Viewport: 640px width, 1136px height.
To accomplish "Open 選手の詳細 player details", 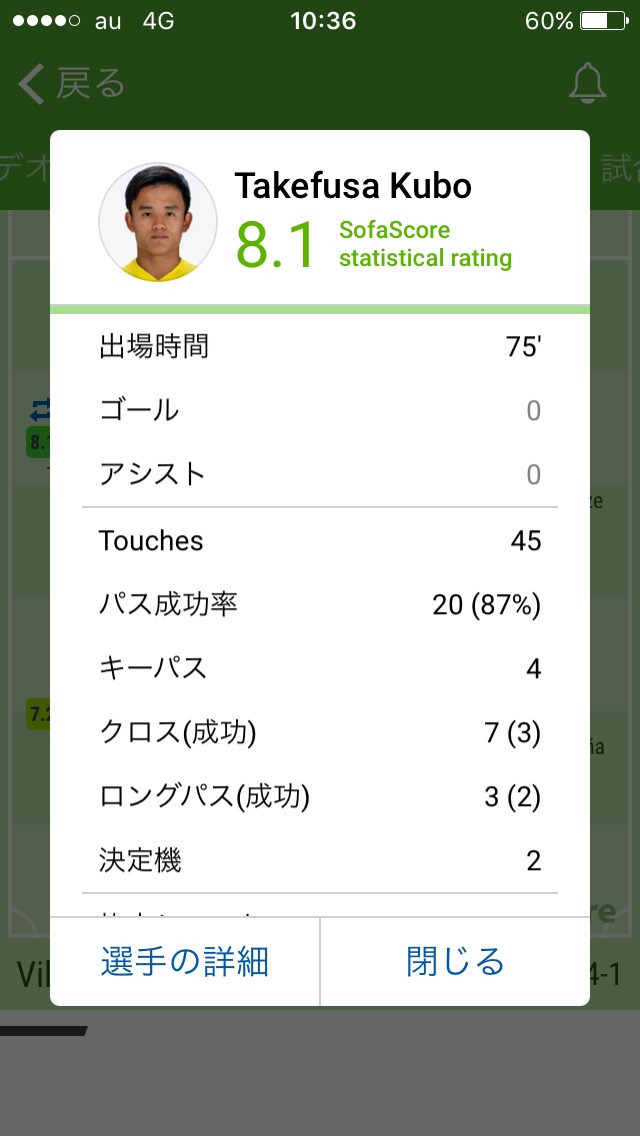I will [x=185, y=962].
